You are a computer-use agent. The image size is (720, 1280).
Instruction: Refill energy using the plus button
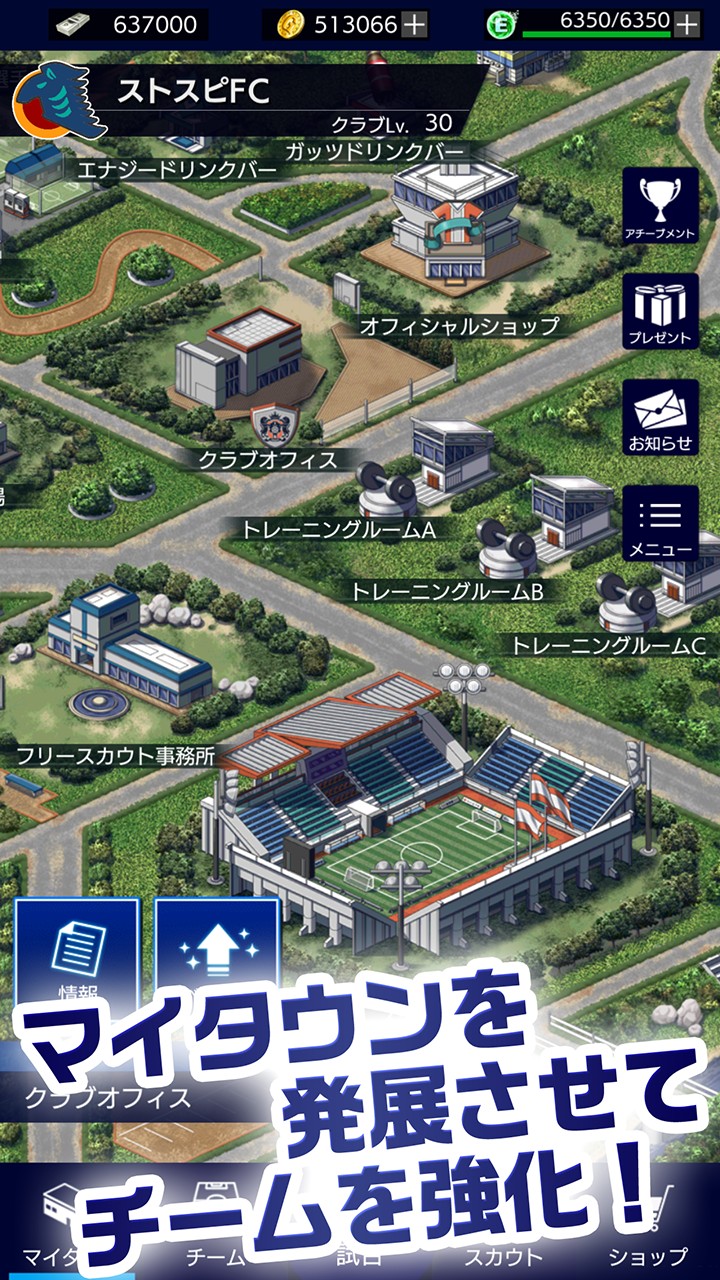click(x=686, y=25)
